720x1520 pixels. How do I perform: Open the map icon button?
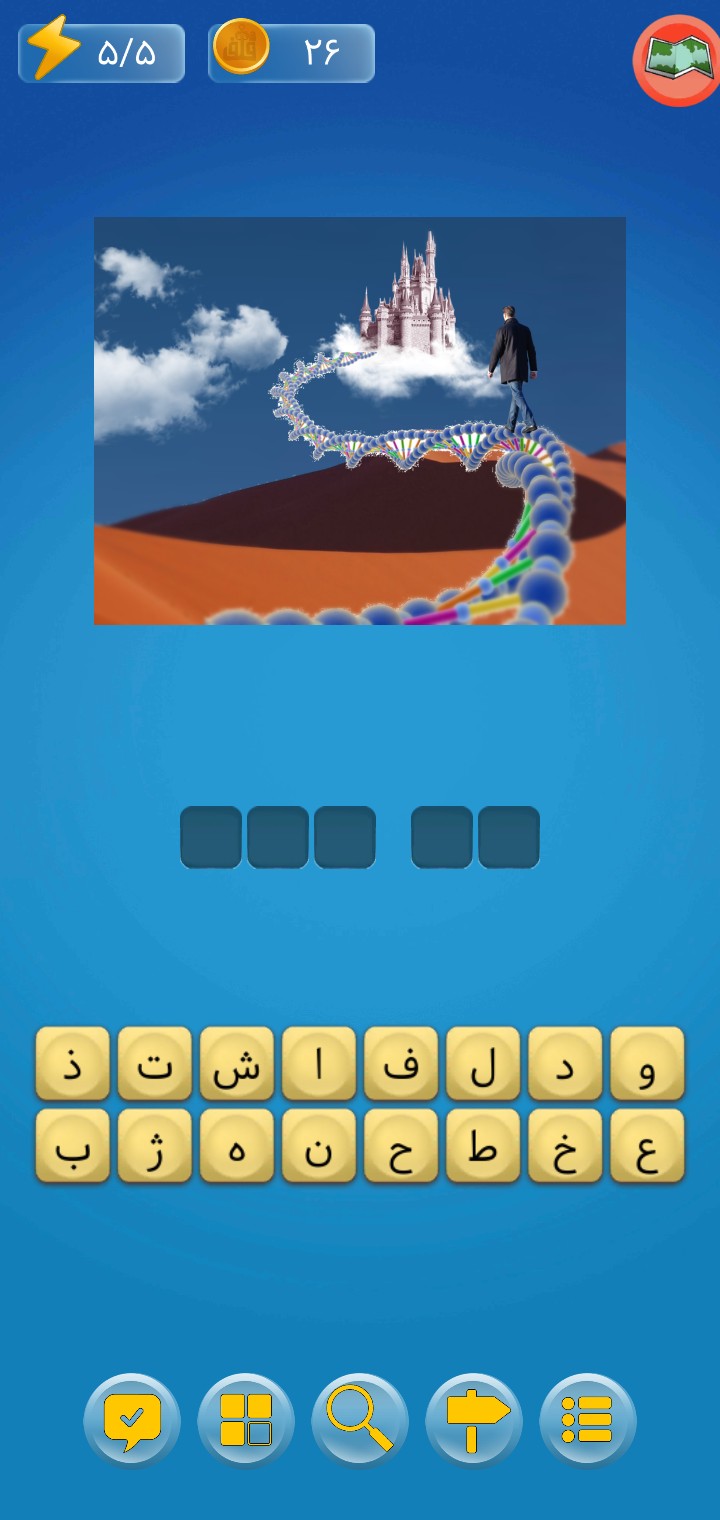tap(677, 60)
